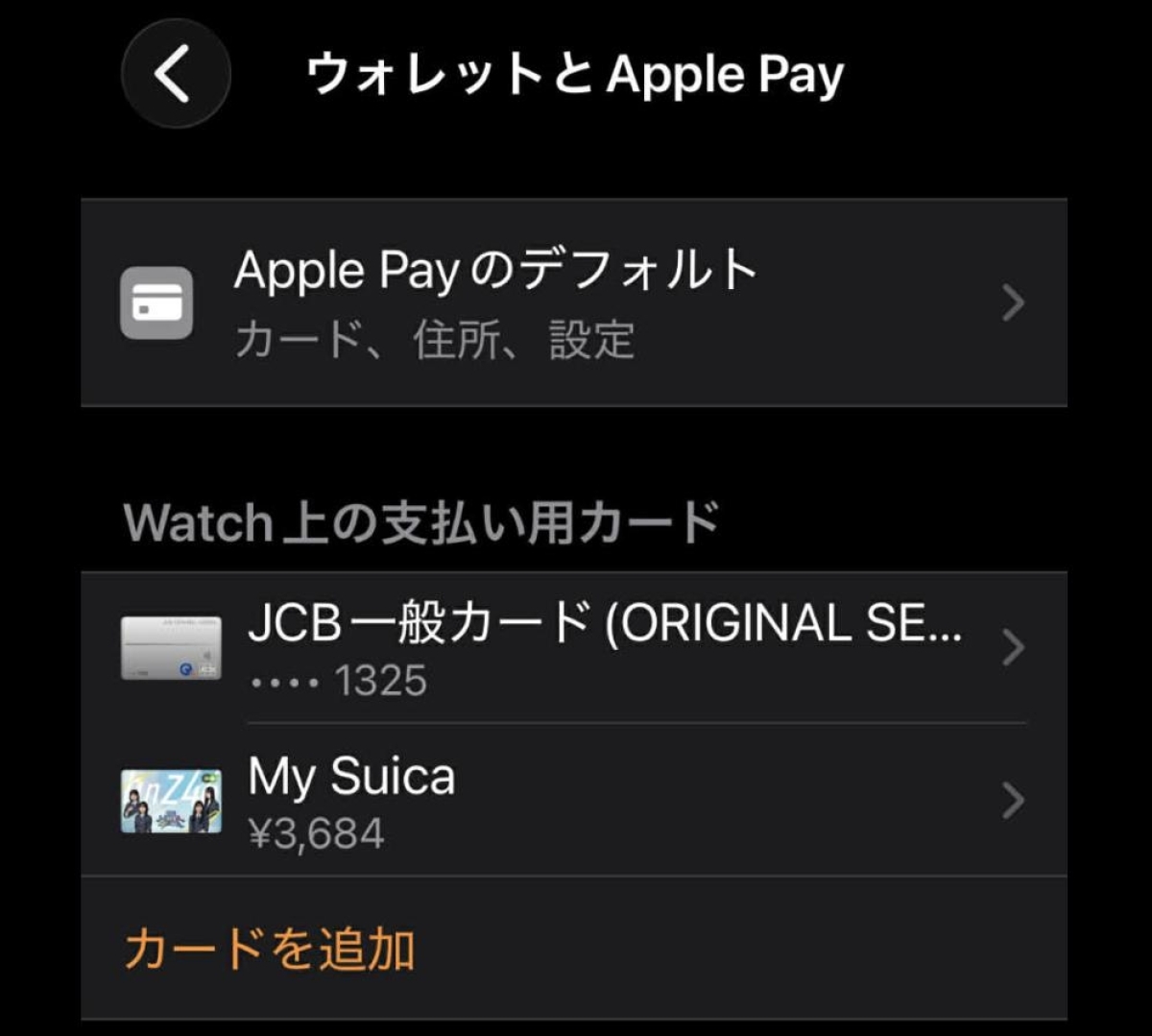
Task: Tap カードを追加 to add a card
Action: 270,949
